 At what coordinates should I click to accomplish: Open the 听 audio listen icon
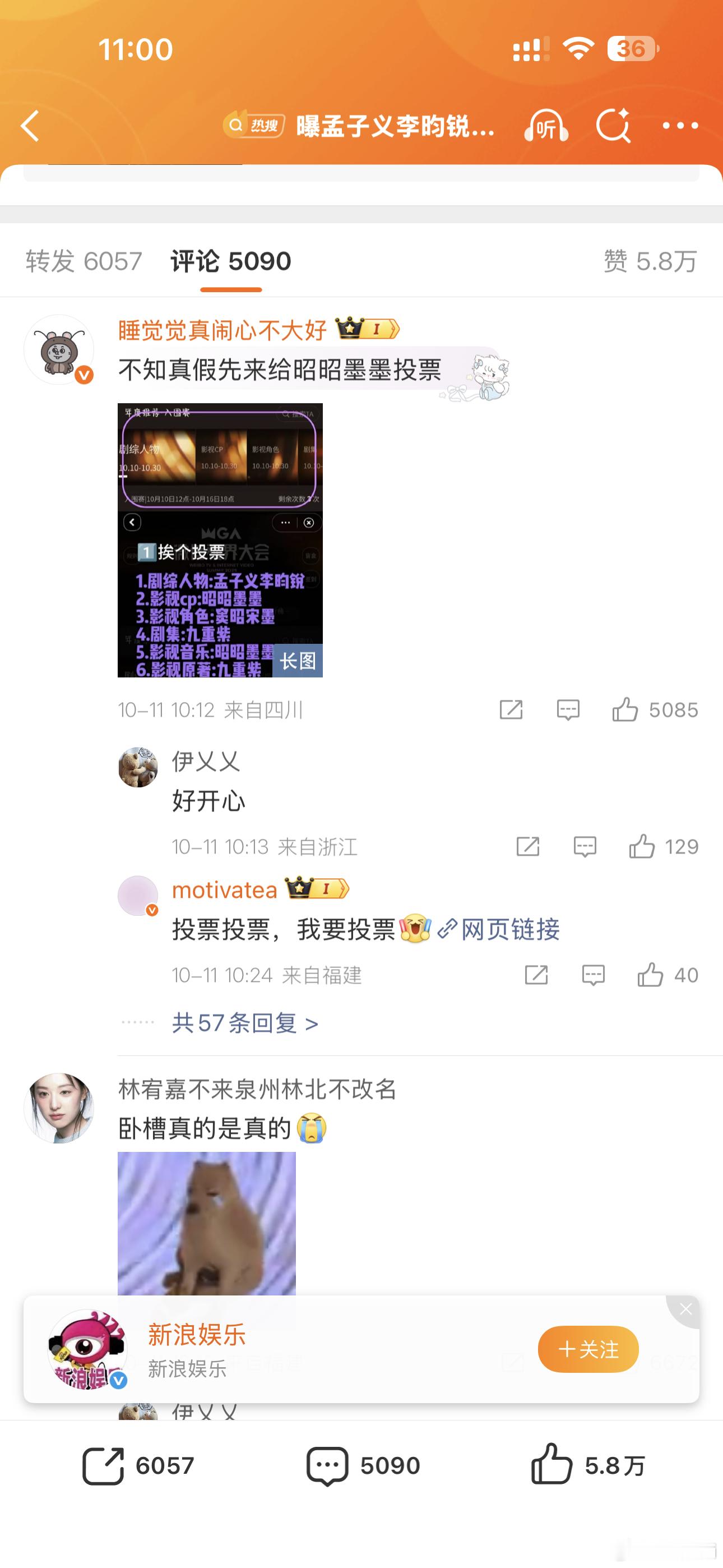tap(546, 126)
